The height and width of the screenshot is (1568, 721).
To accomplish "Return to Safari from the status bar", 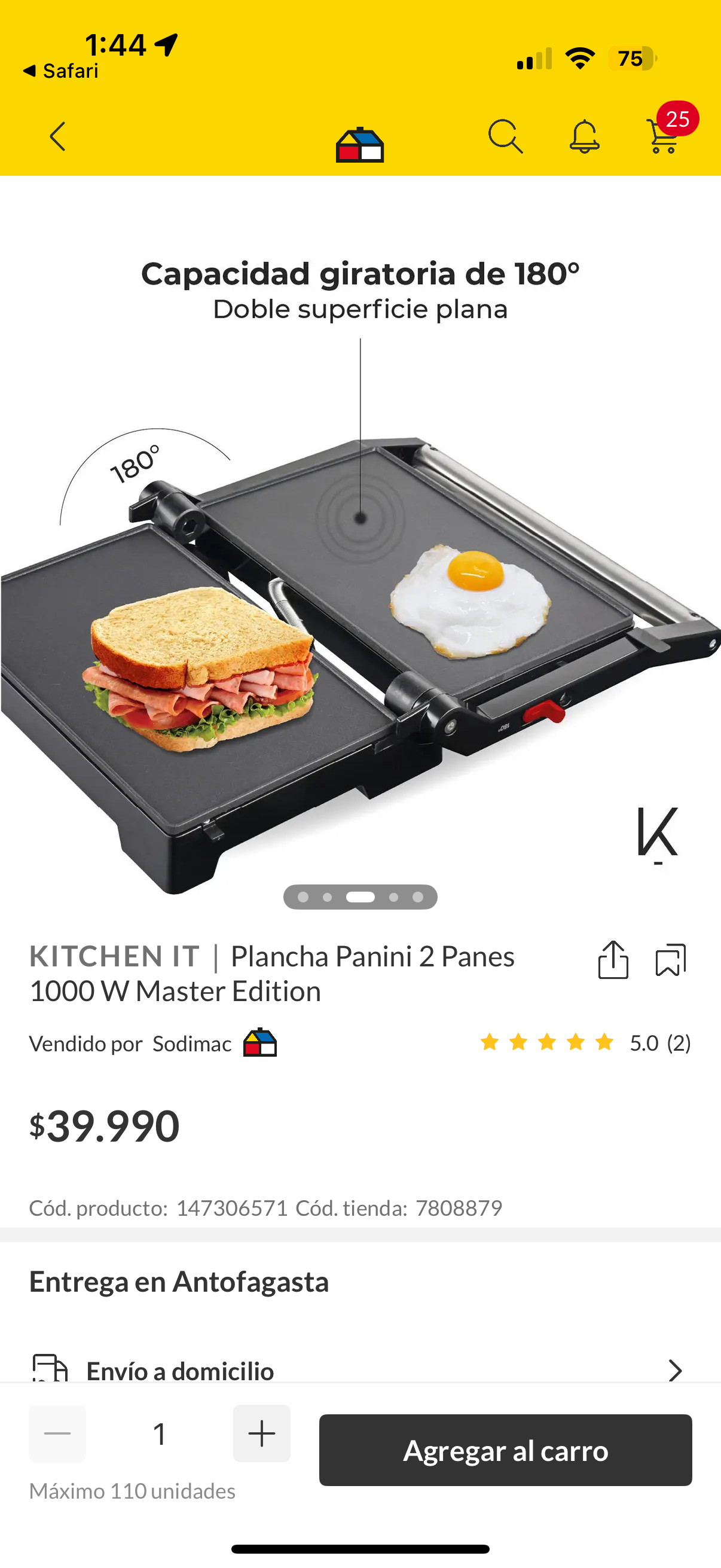I will (x=61, y=71).
